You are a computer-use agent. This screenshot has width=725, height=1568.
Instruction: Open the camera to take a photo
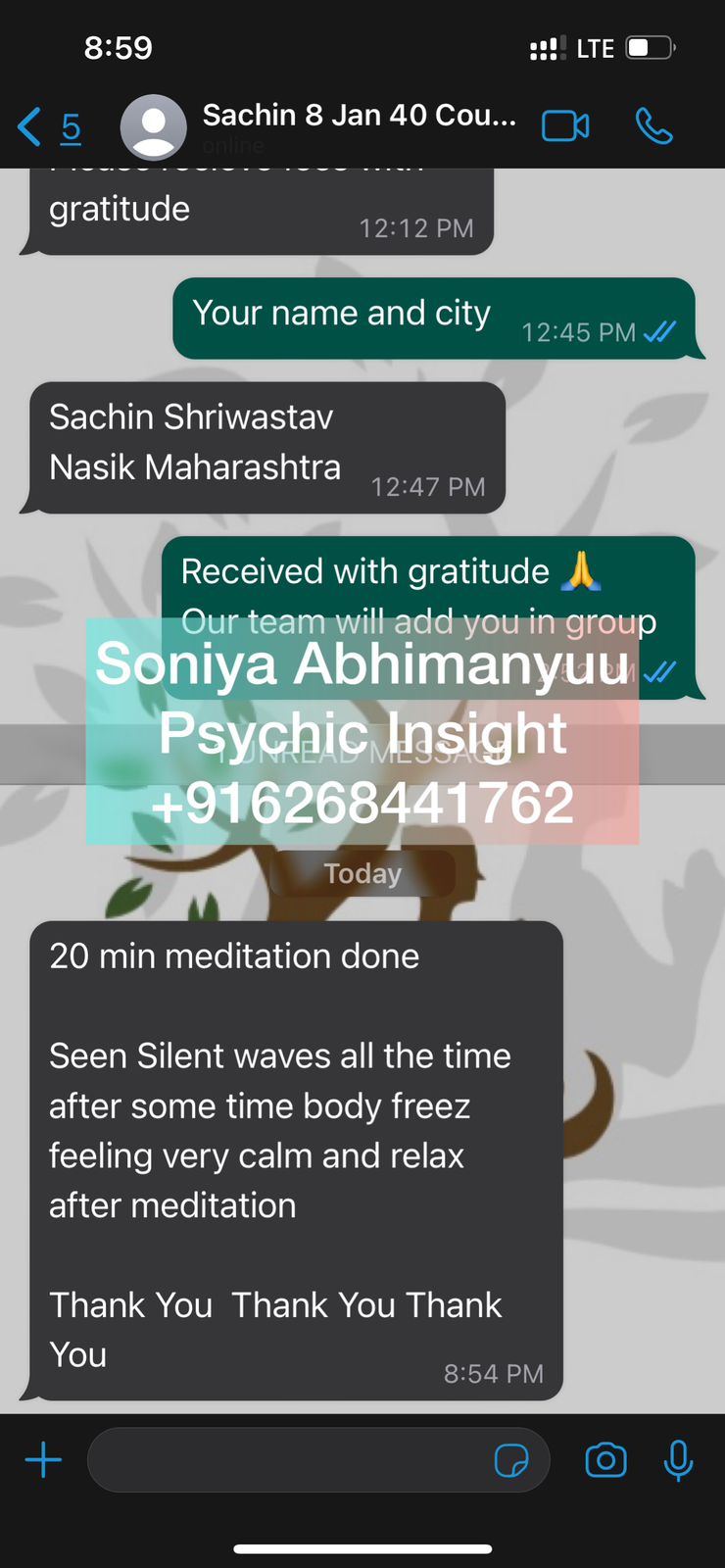605,1460
